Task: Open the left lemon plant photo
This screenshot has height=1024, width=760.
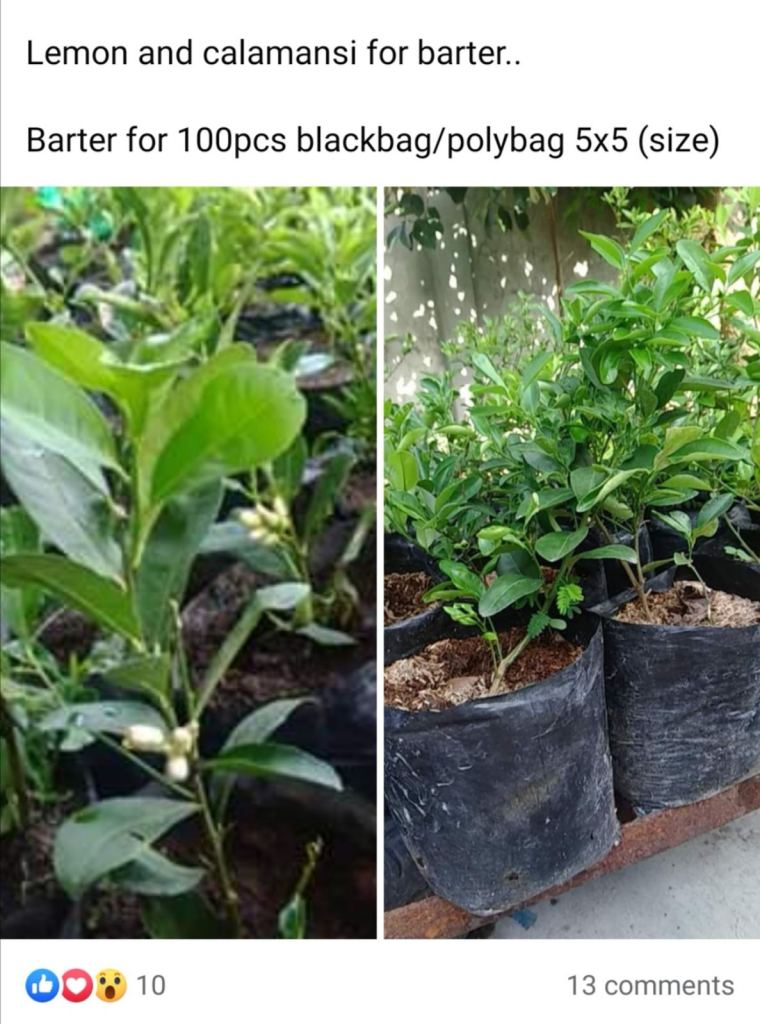Action: (188, 562)
